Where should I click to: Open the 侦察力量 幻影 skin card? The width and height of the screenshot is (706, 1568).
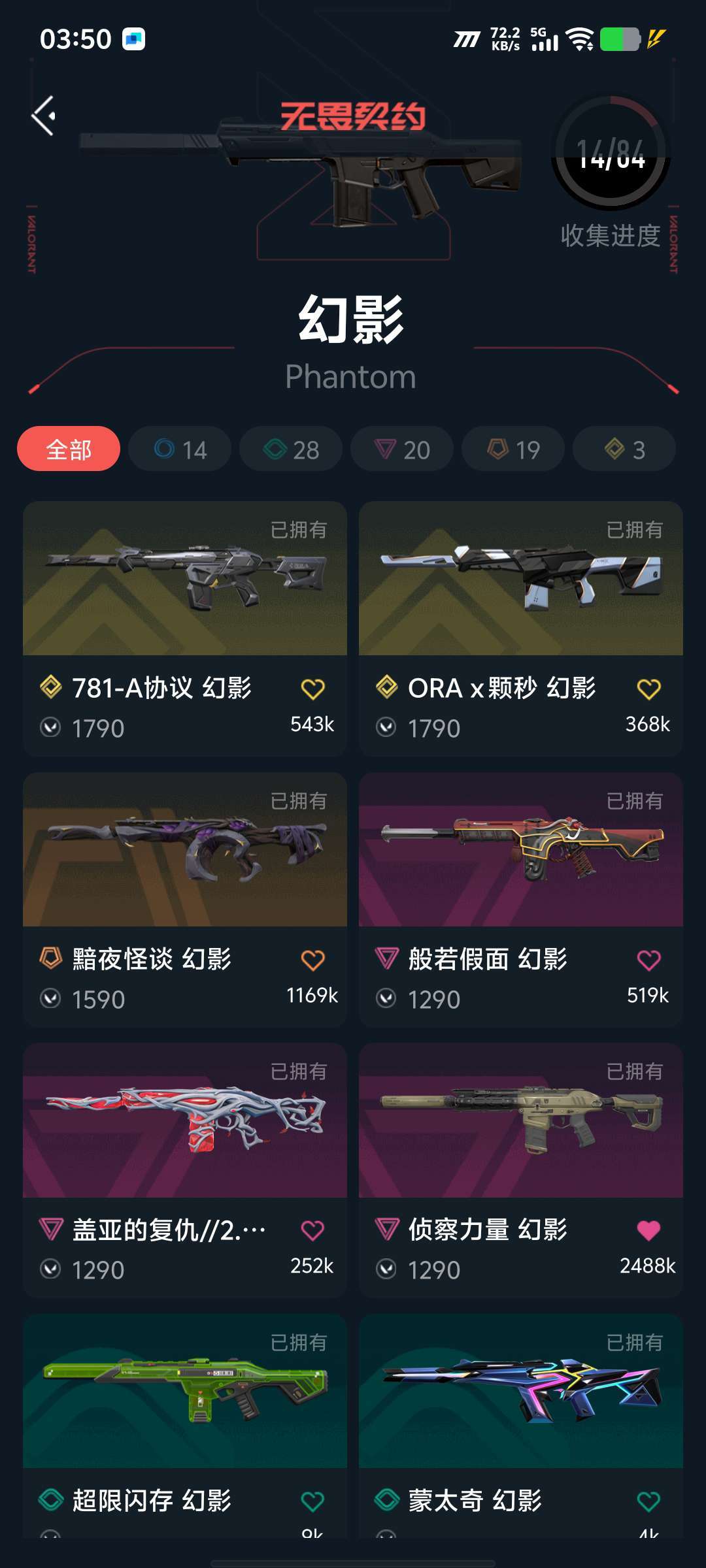(520, 1121)
